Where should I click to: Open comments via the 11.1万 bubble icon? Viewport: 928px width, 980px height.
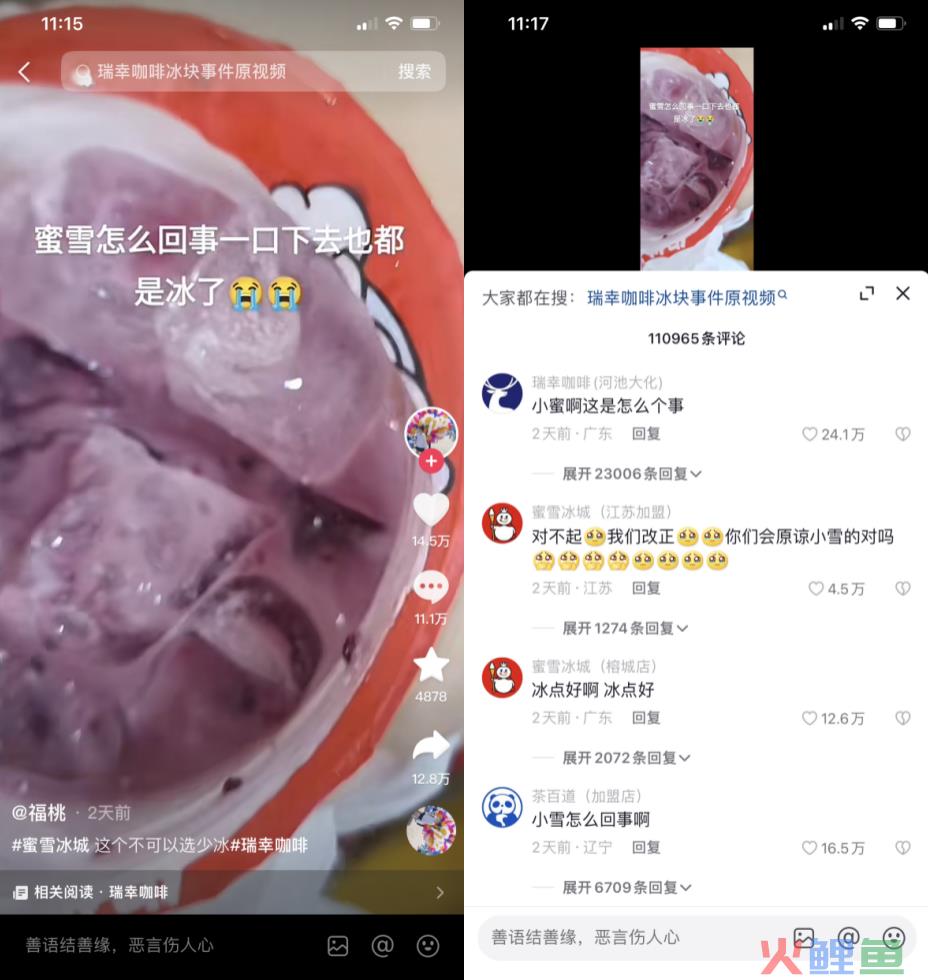(x=431, y=588)
